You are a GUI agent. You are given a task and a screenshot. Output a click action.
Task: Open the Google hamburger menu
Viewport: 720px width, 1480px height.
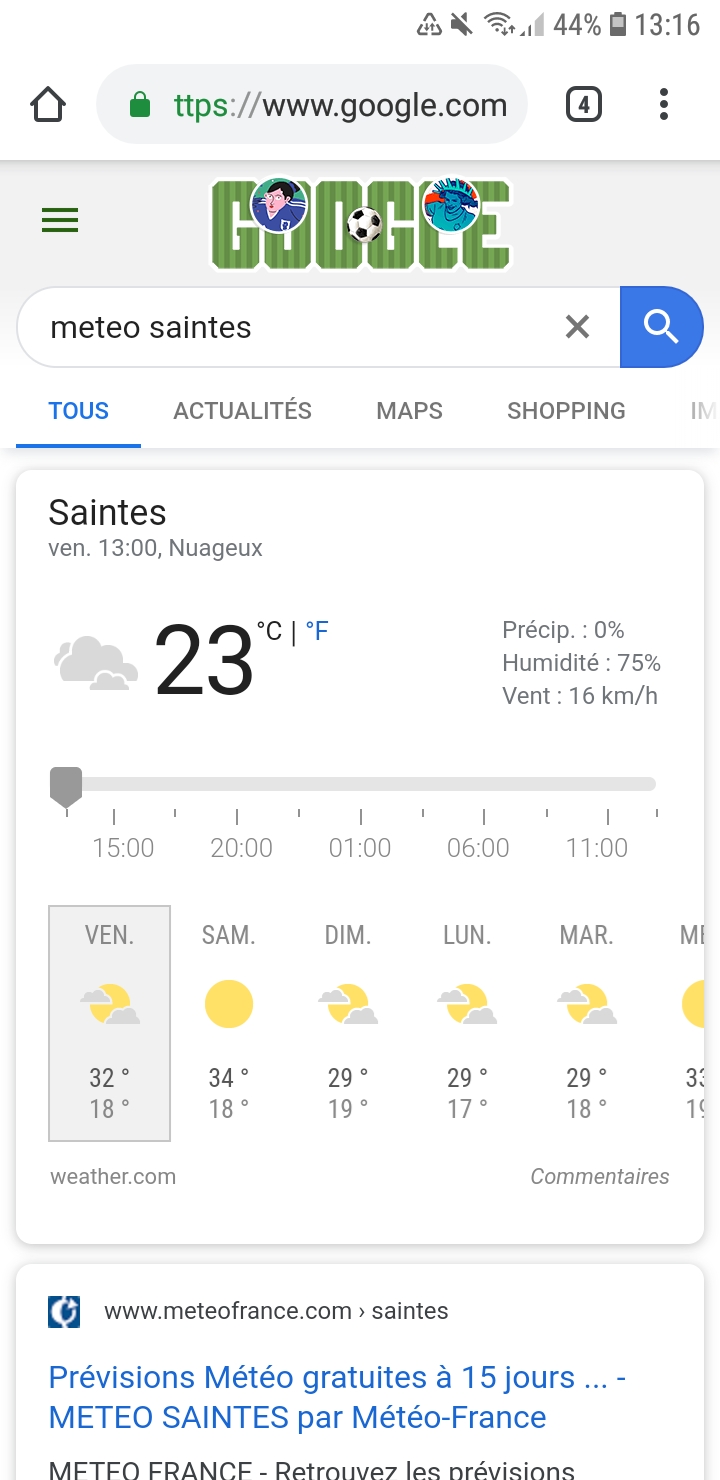point(60,220)
